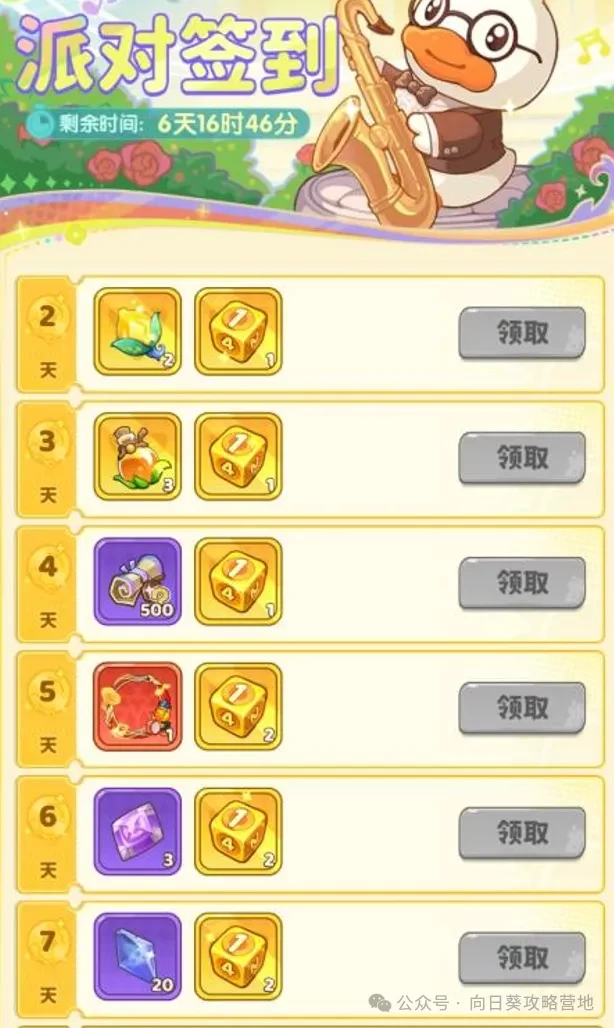Inspect the blue crystal x20 on day 7

pyautogui.click(x=138, y=956)
